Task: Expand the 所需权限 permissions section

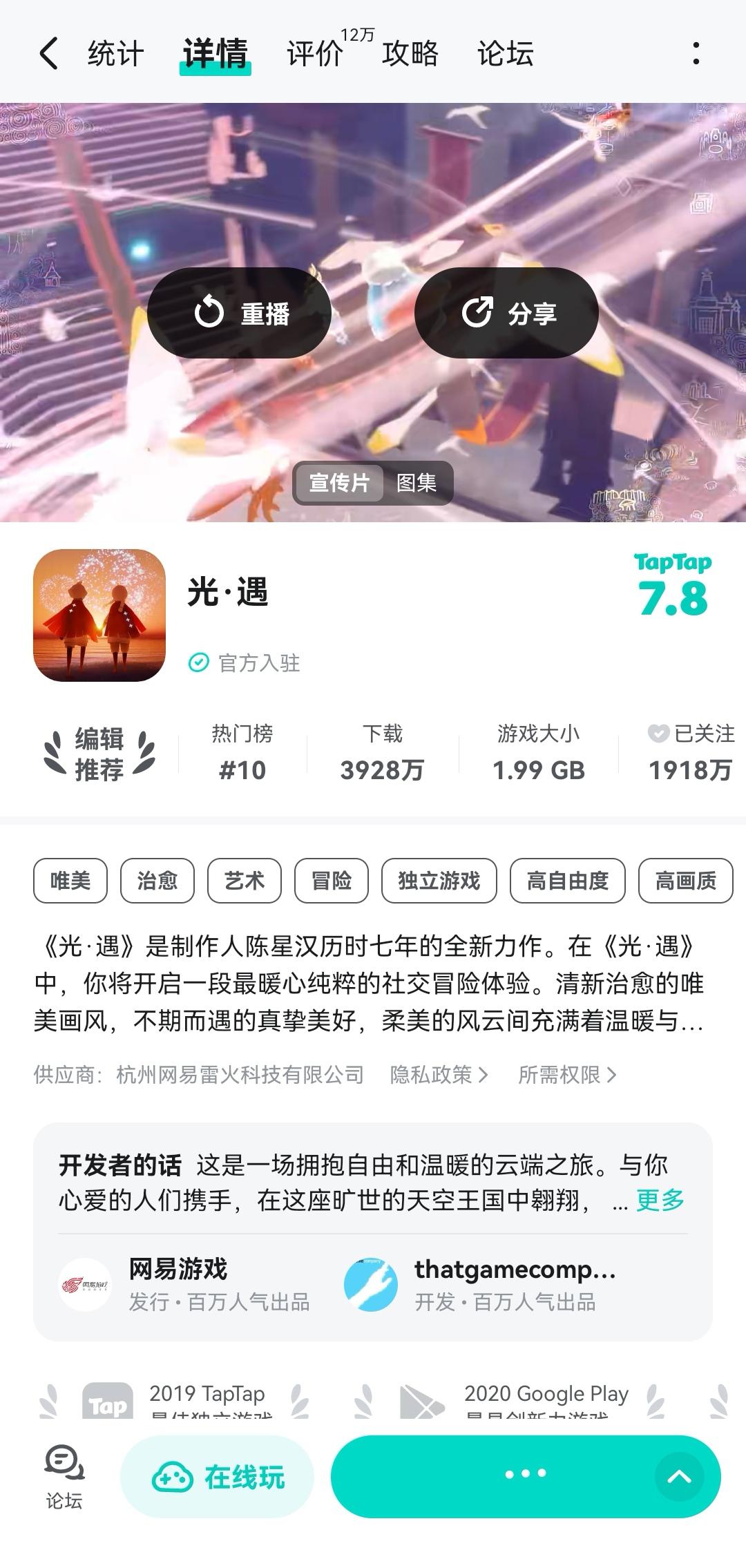Action: tap(566, 1075)
